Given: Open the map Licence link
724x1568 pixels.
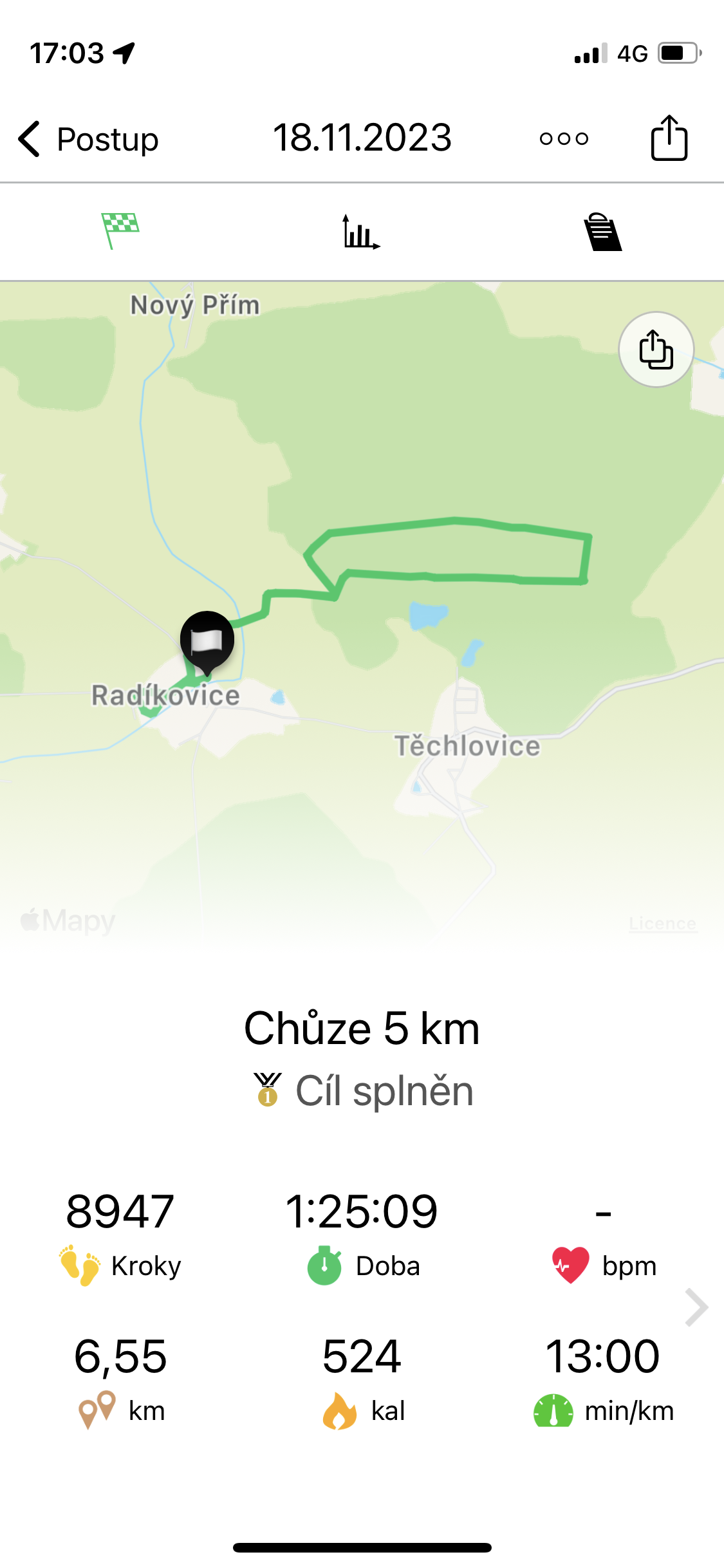Looking at the screenshot, I should (662, 924).
